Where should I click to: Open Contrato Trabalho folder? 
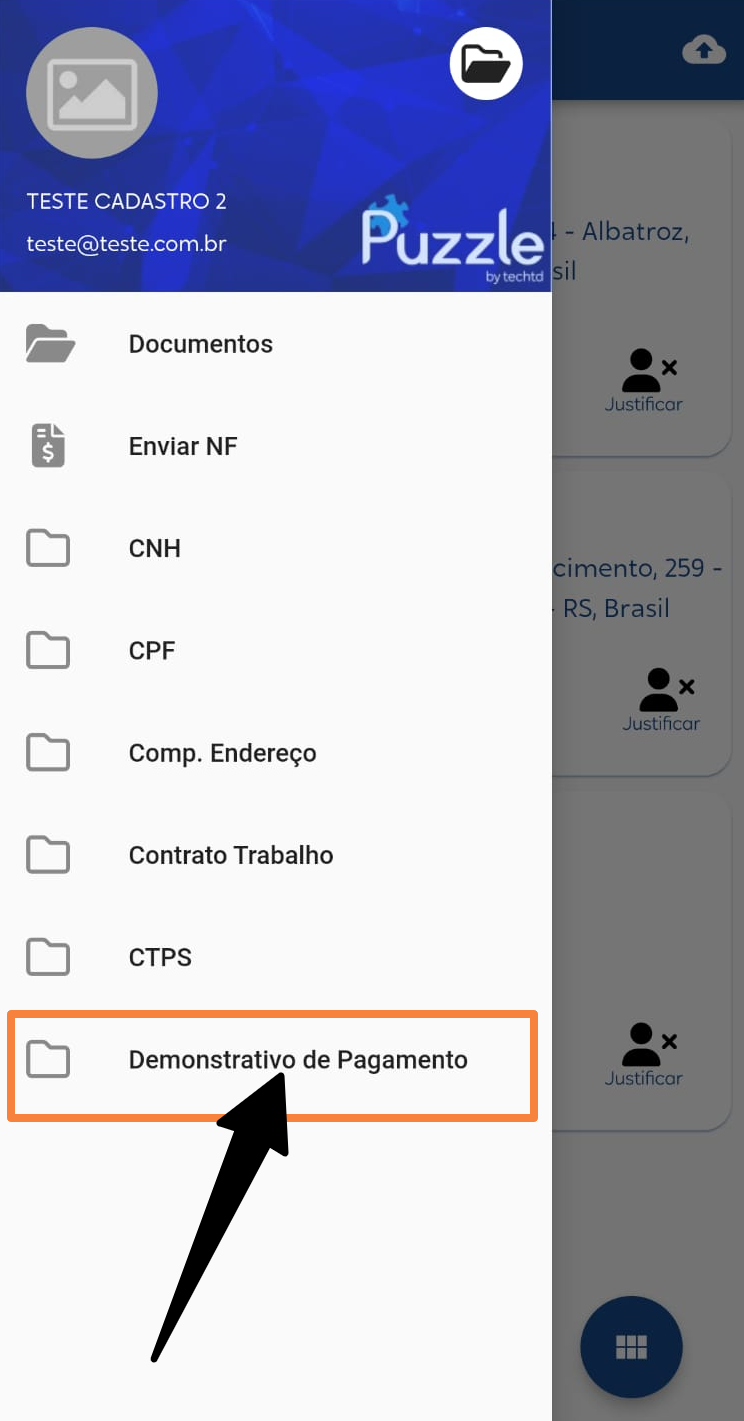(x=276, y=855)
